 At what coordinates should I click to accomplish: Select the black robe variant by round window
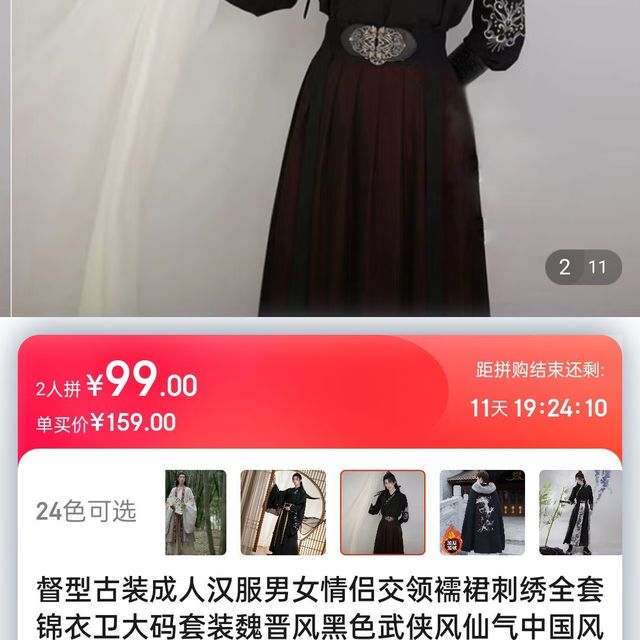pyautogui.click(x=283, y=512)
